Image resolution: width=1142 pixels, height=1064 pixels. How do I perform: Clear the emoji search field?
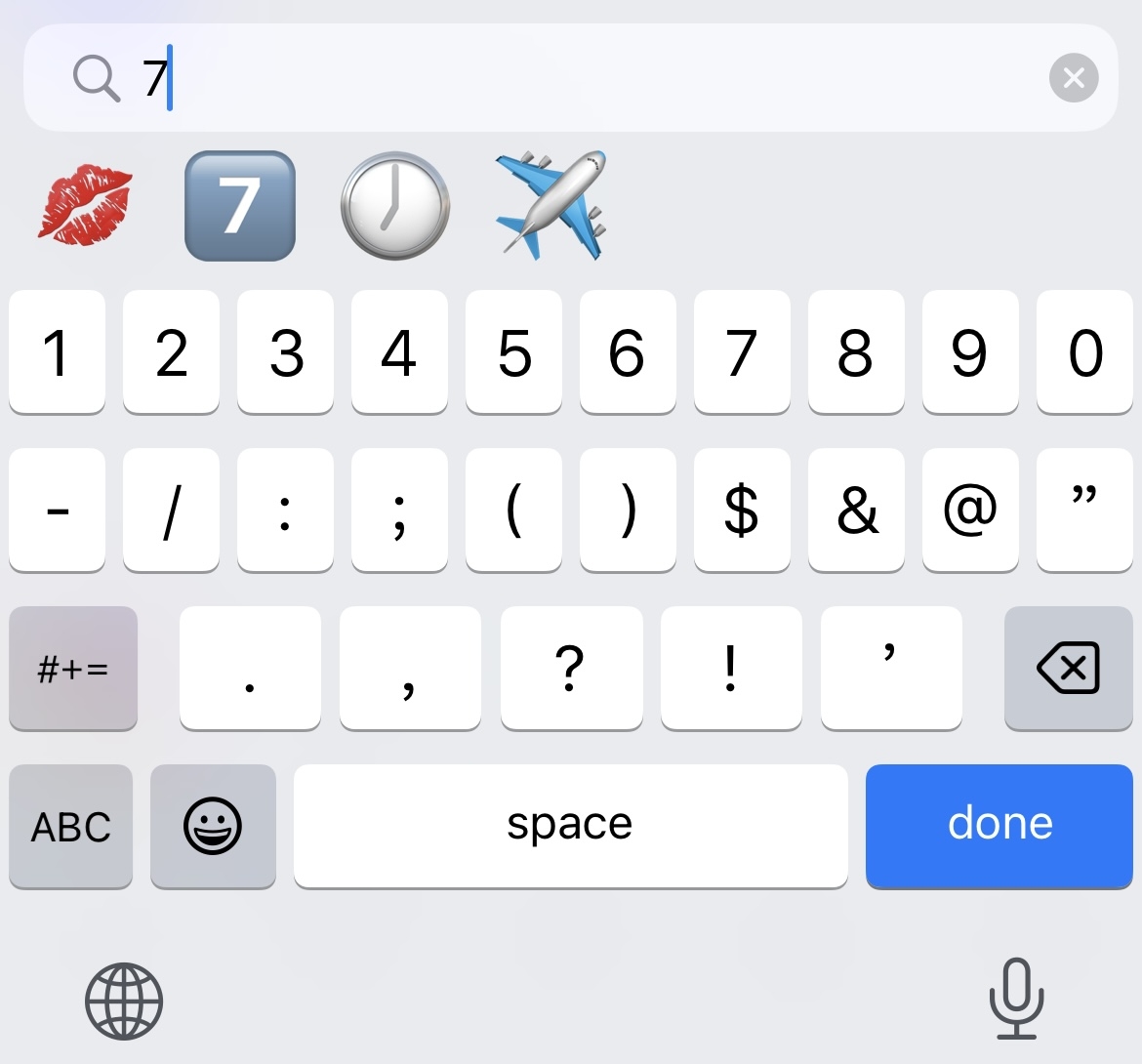click(x=1074, y=78)
